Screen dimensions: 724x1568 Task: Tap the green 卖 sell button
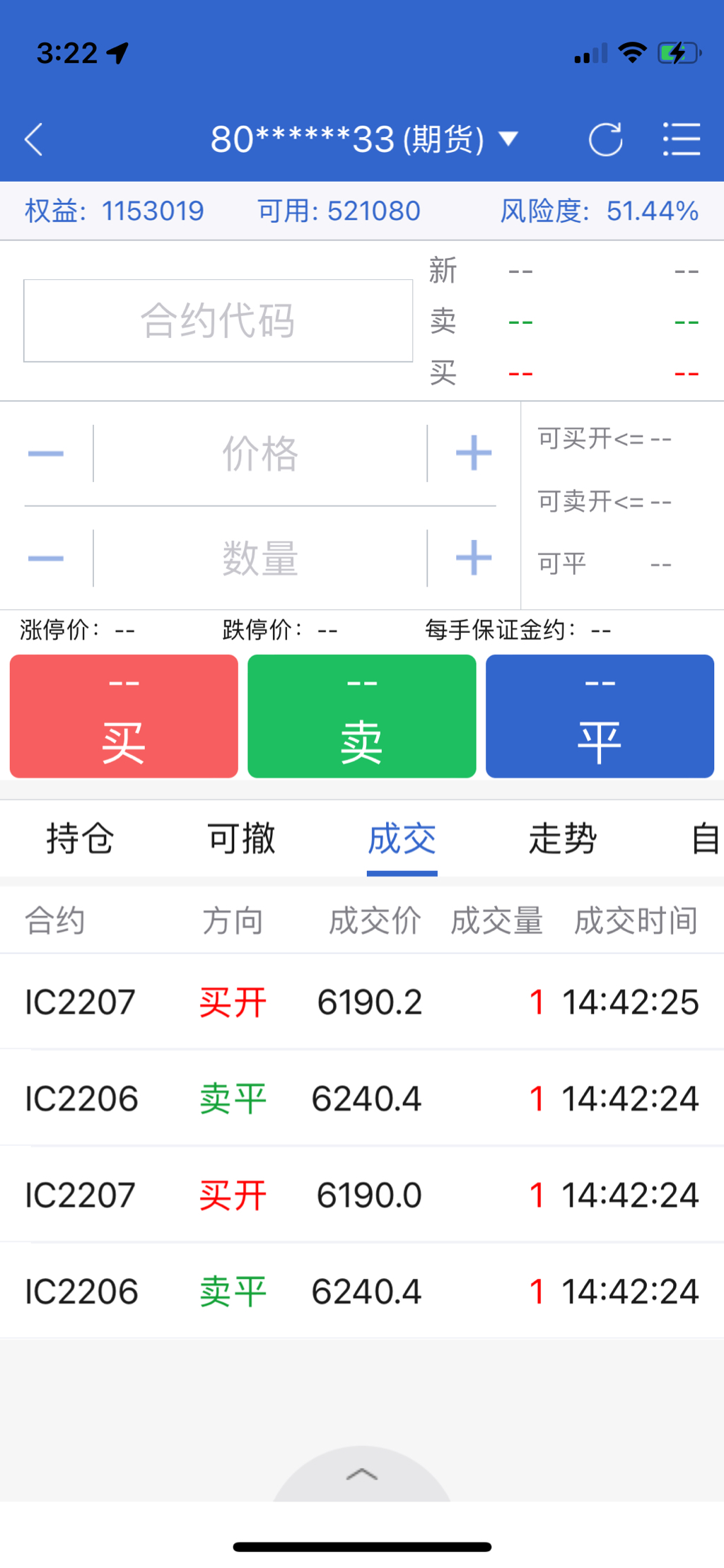[x=361, y=716]
